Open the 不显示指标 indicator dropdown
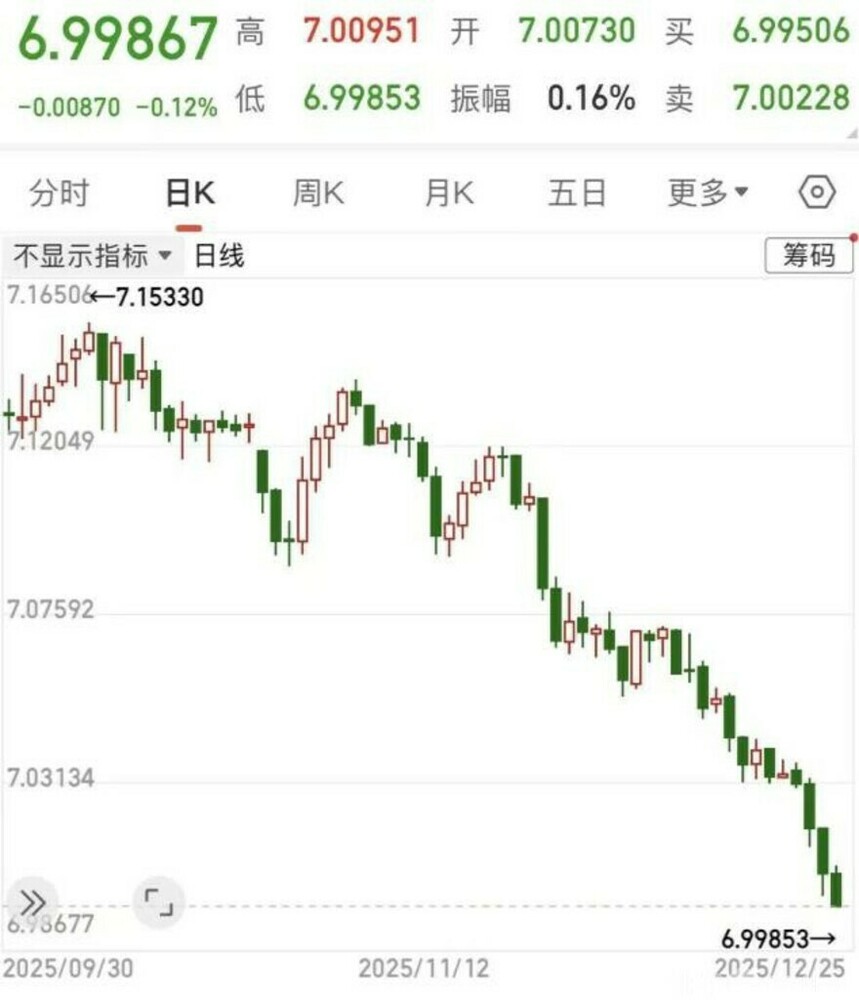859x1000 pixels. tap(92, 256)
